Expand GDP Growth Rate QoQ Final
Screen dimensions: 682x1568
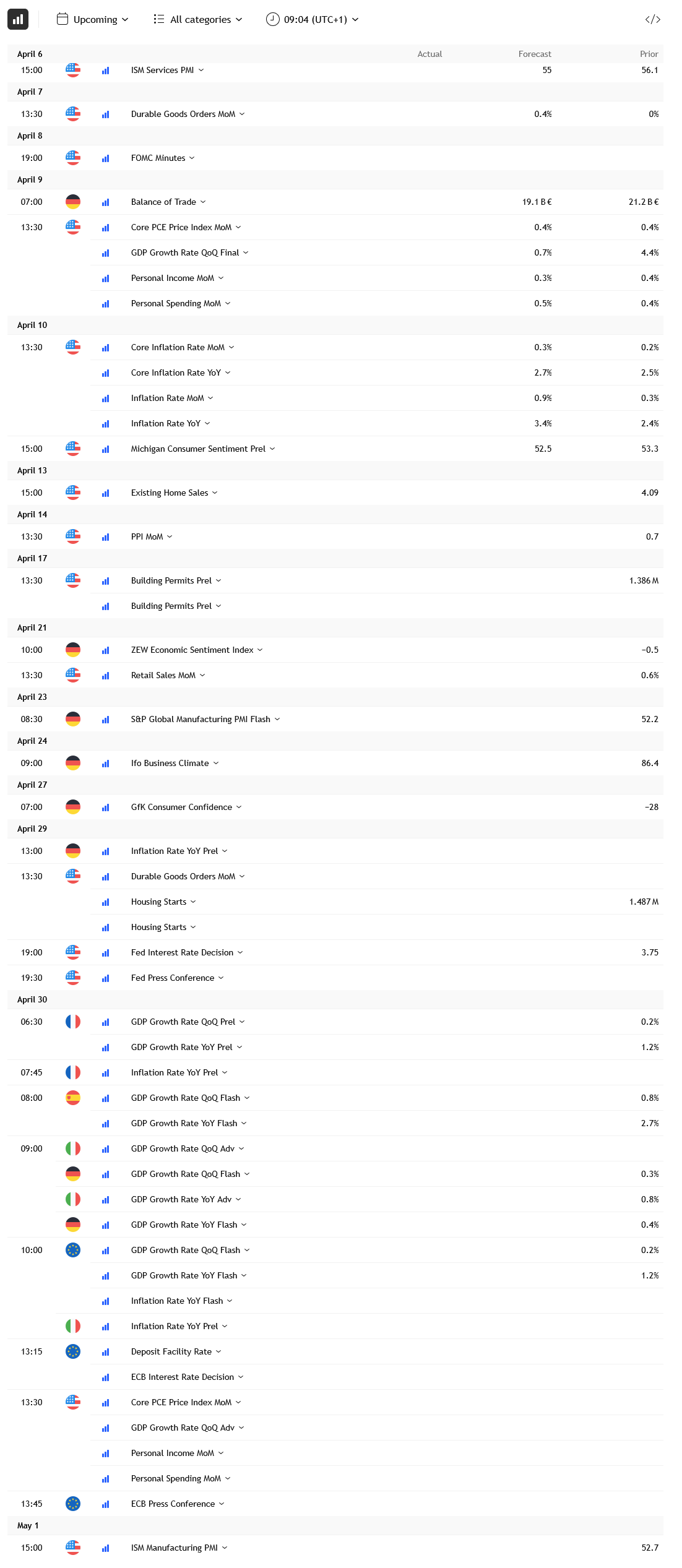(x=189, y=252)
